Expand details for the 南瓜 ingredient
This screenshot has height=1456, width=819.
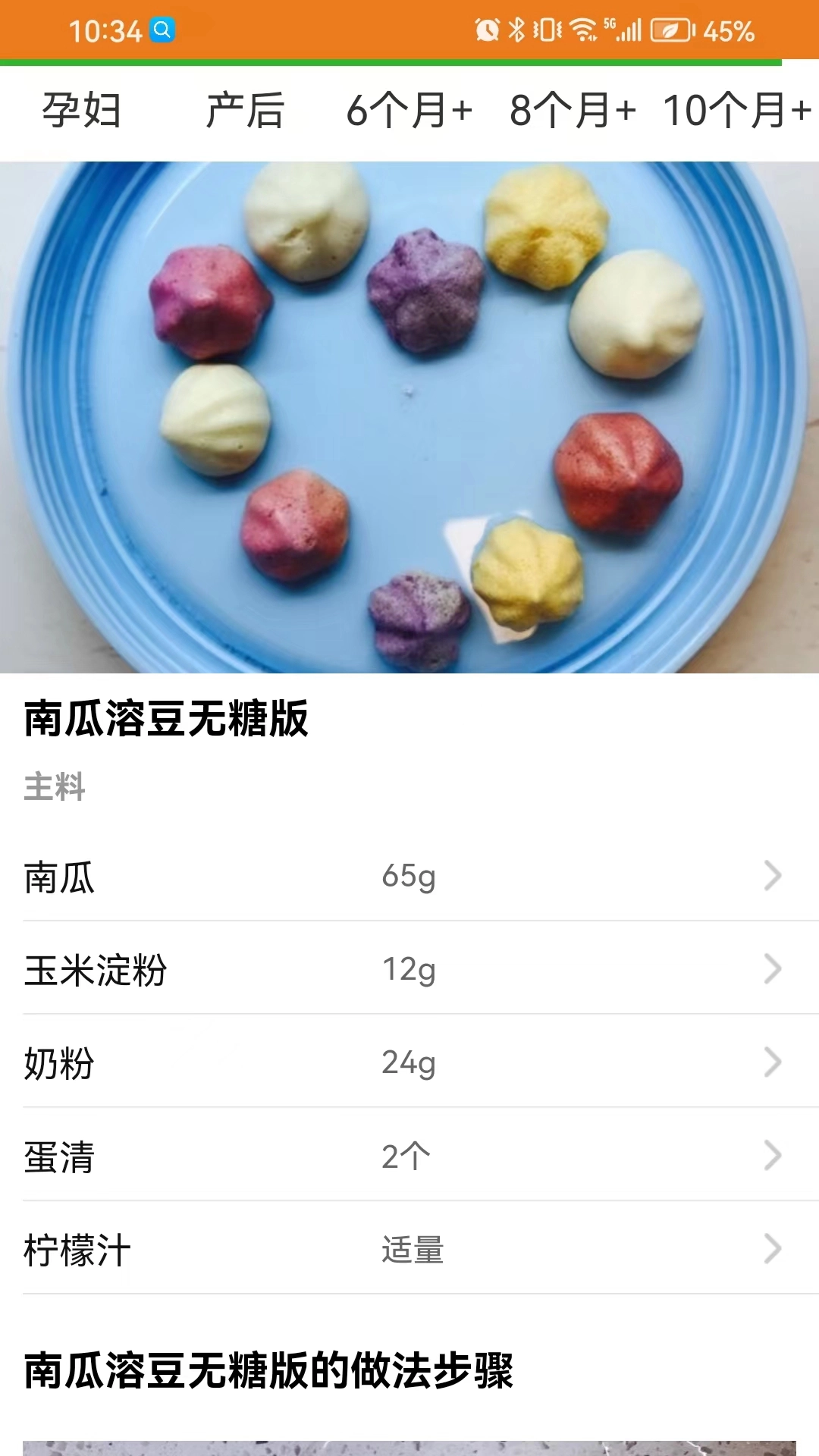[773, 876]
